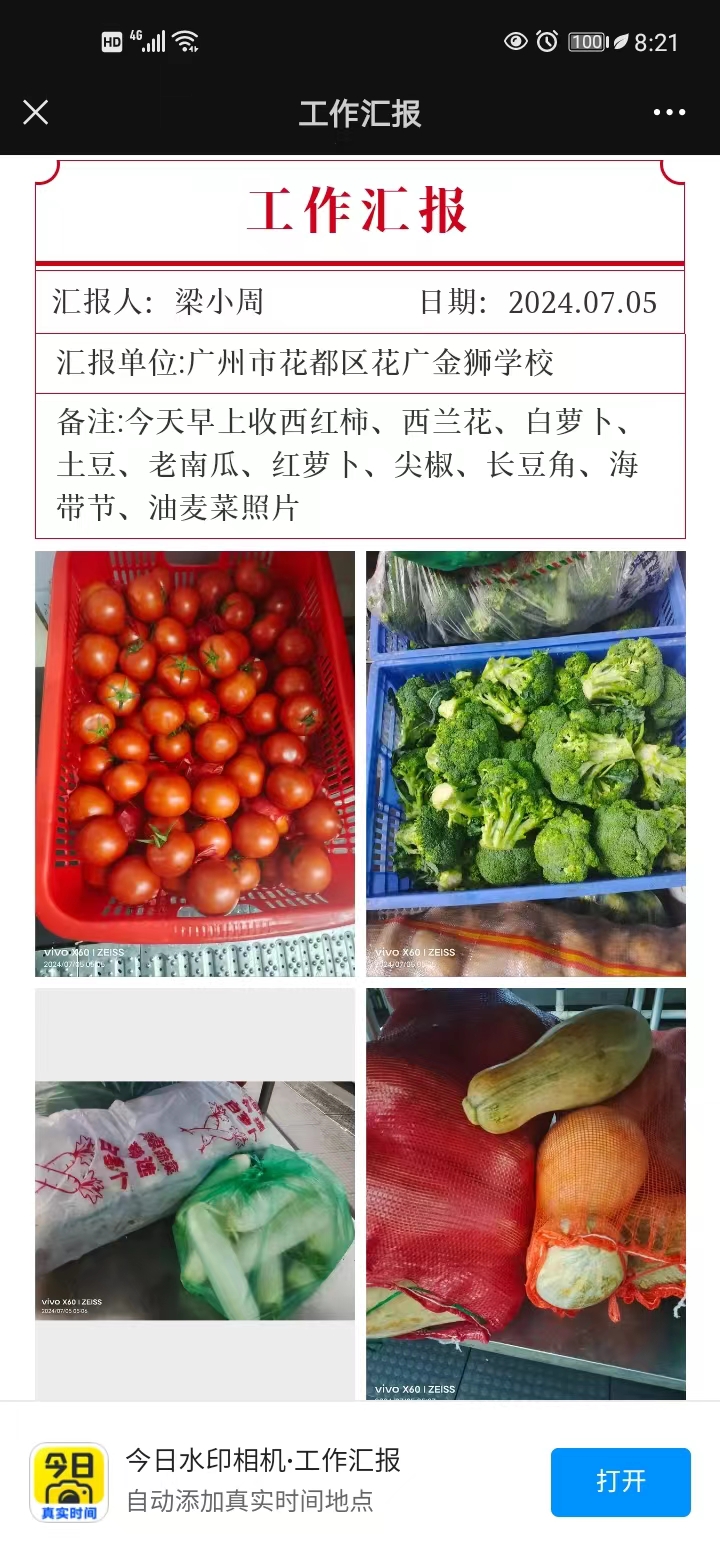Open the 今日水印相机 app banner
The height and width of the screenshot is (1560, 720).
(x=264, y=1481)
